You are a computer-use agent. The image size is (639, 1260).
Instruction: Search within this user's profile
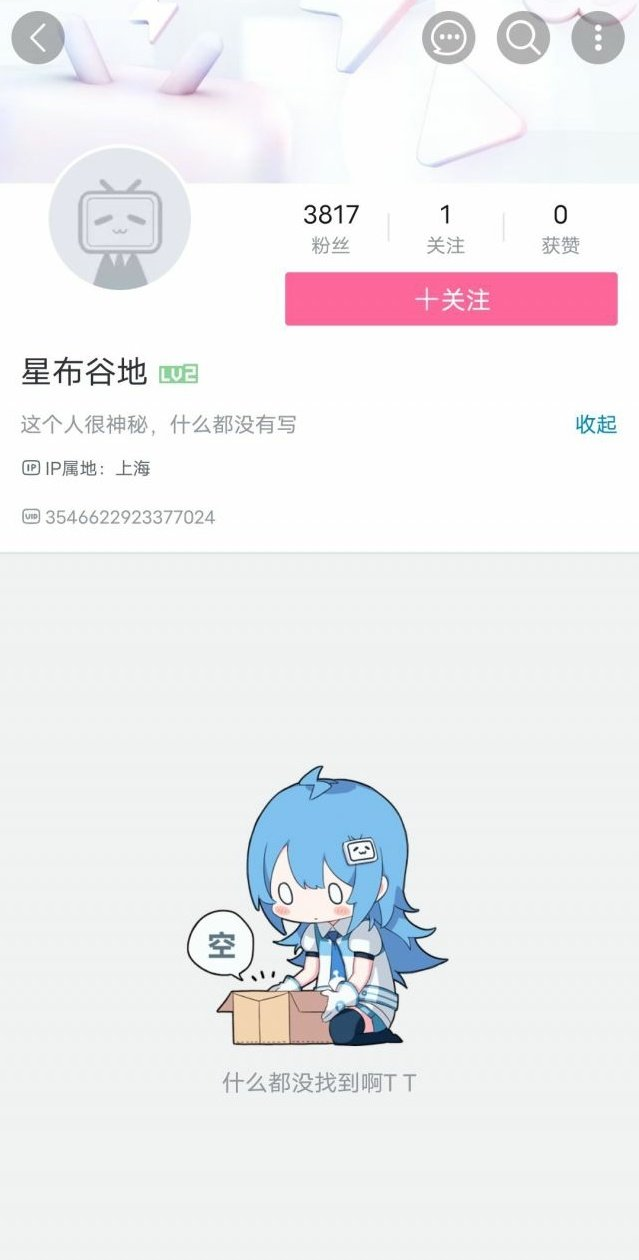coord(523,38)
